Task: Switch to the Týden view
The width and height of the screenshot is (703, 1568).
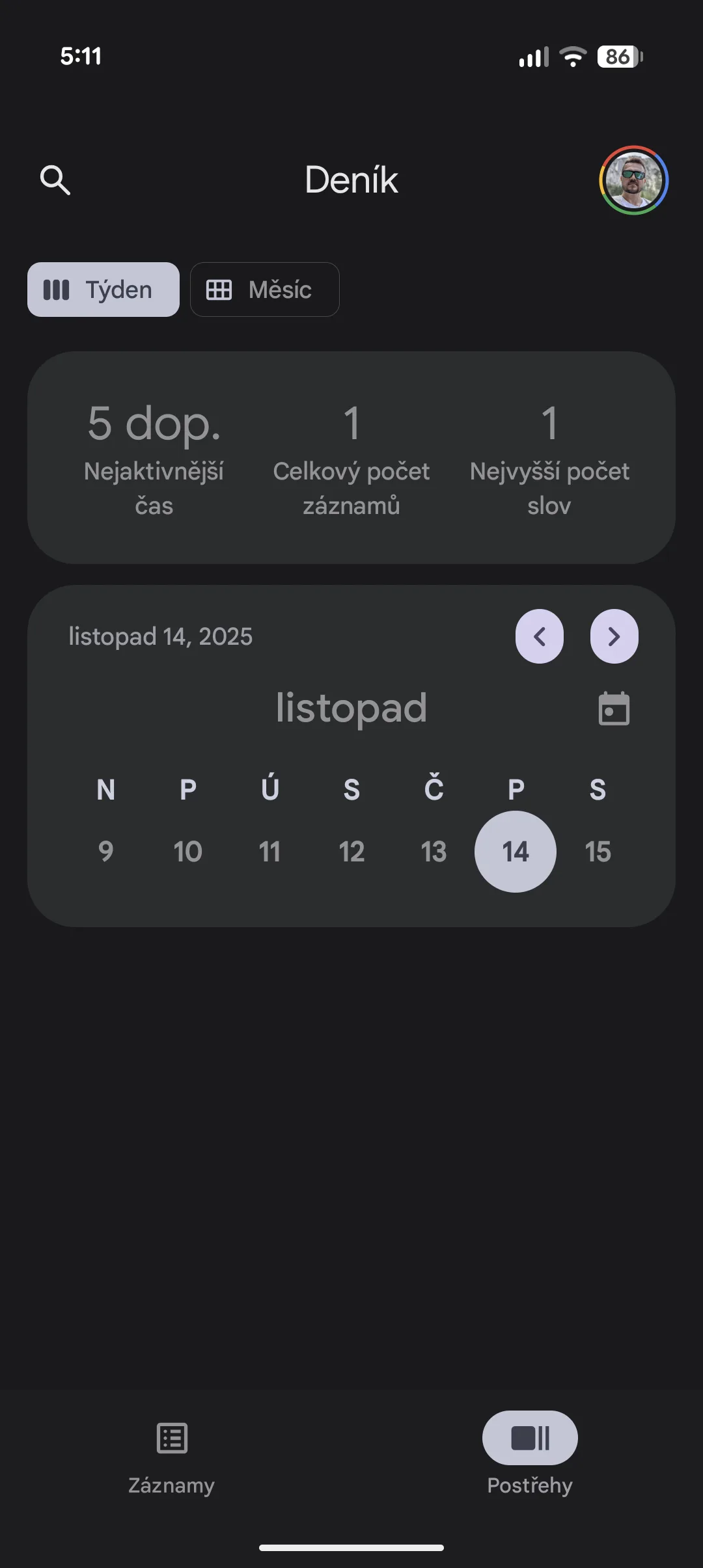Action: (103, 290)
